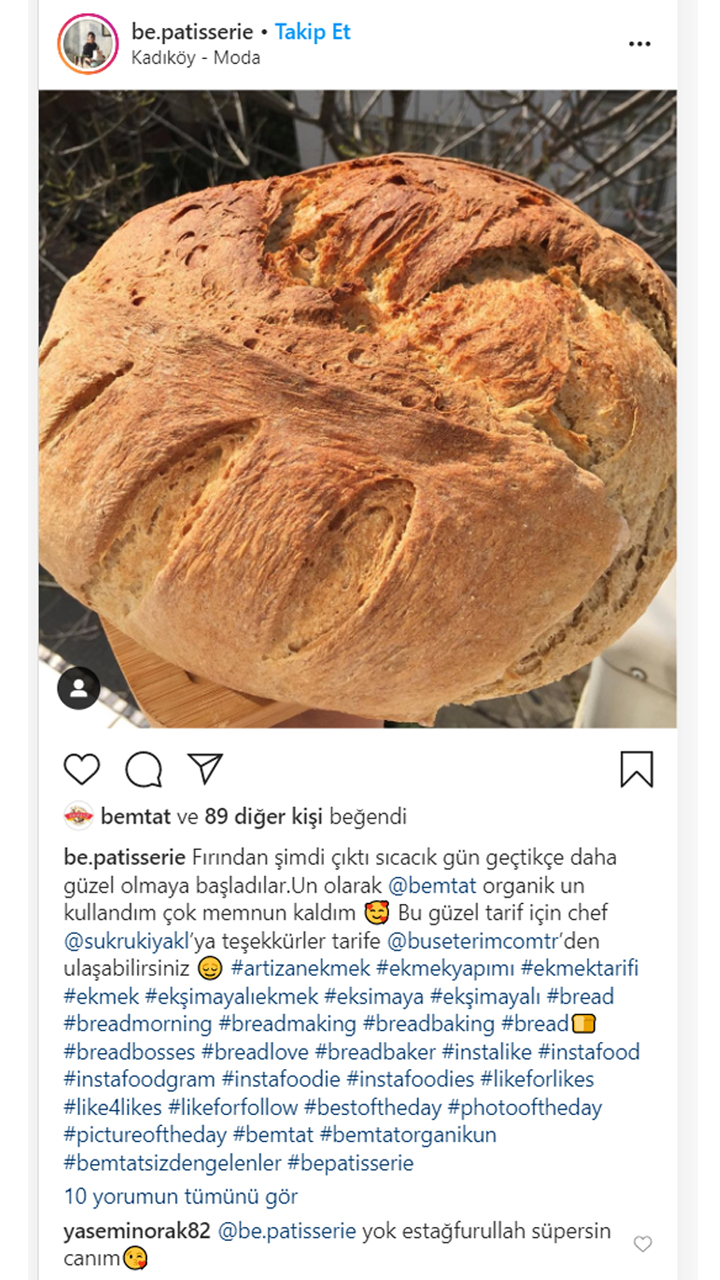Tap Takip Et to follow
Image resolution: width=720 pixels, height=1280 pixels.
click(x=313, y=32)
